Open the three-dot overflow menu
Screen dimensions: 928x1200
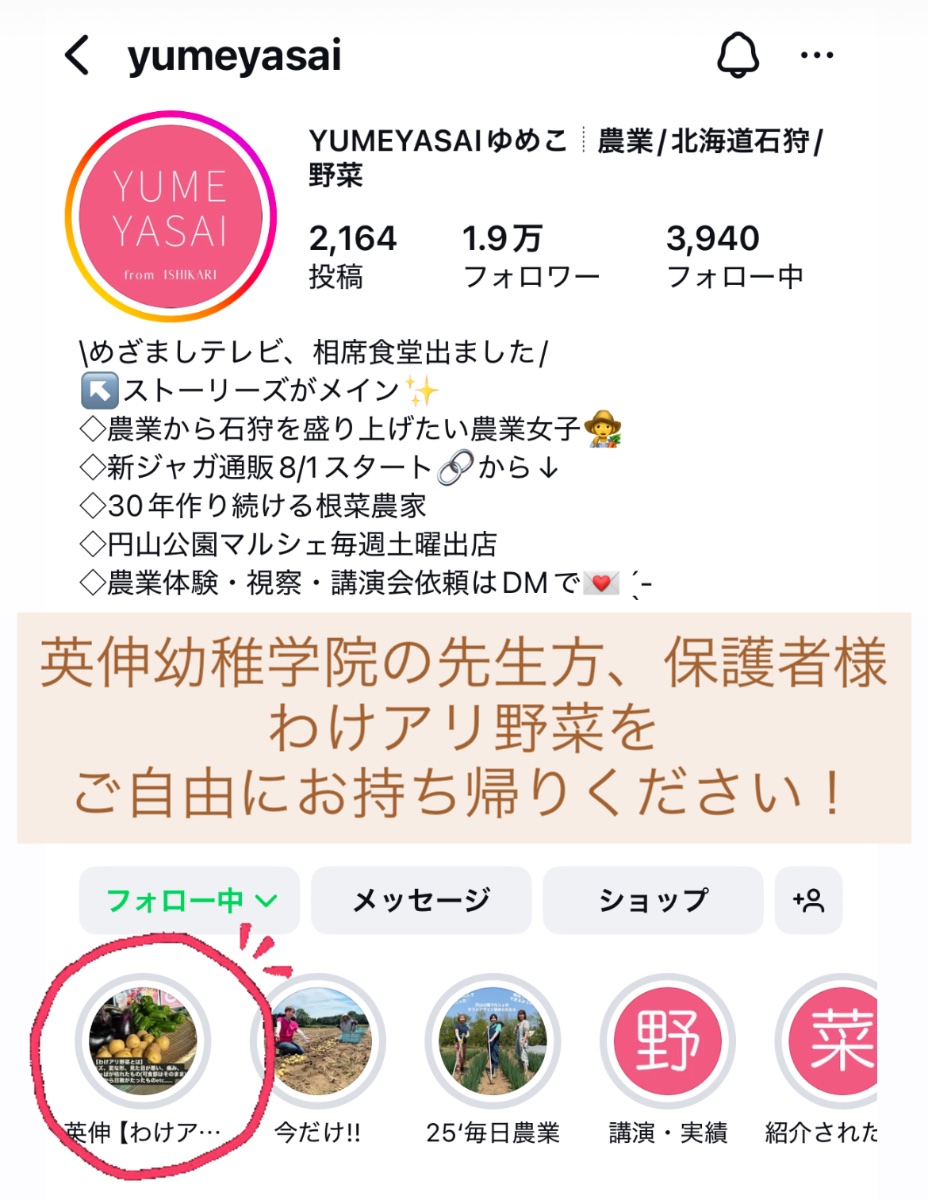[x=817, y=56]
